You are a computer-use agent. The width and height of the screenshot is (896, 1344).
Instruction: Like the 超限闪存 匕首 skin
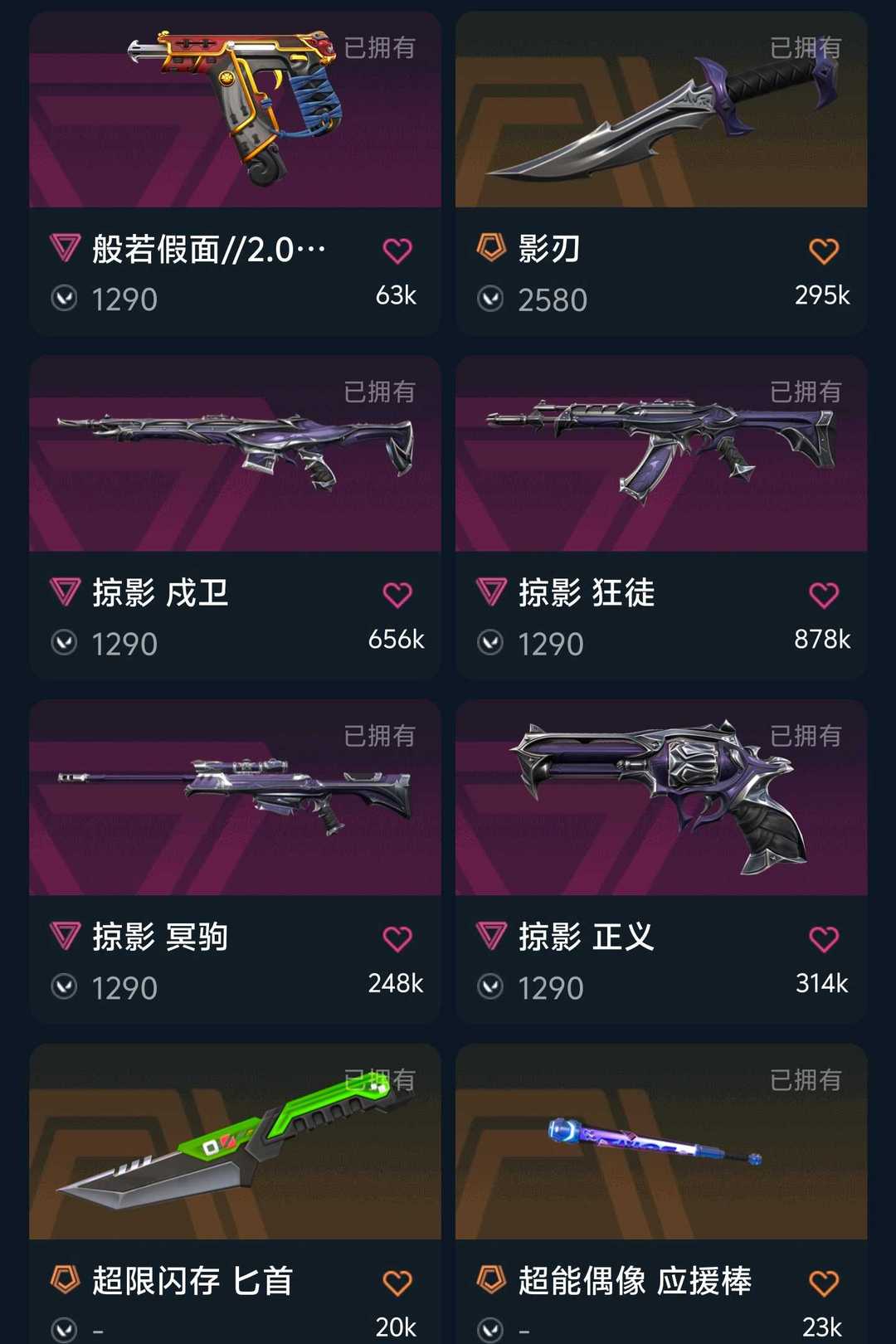397,1283
